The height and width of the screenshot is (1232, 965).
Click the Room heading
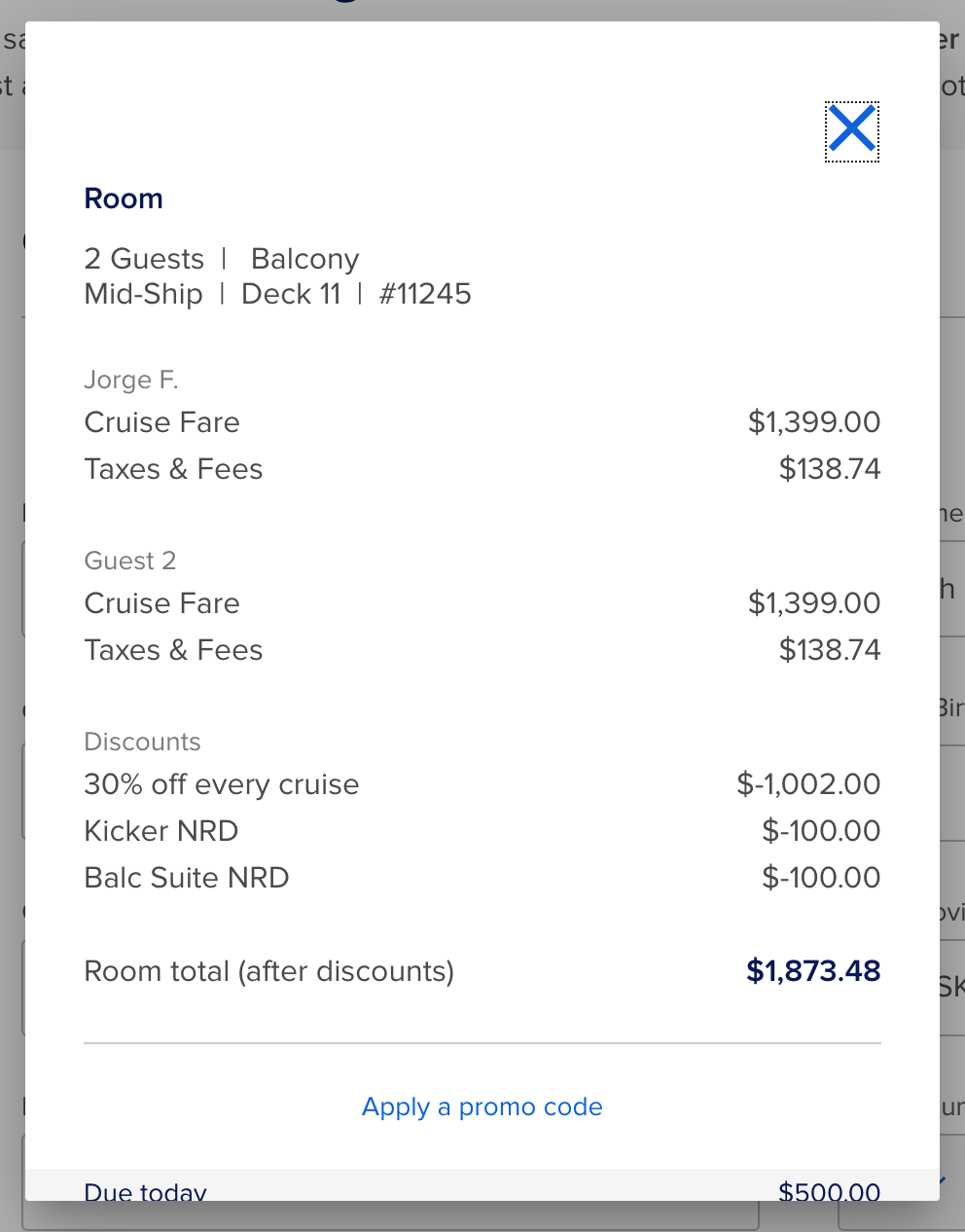tap(124, 199)
